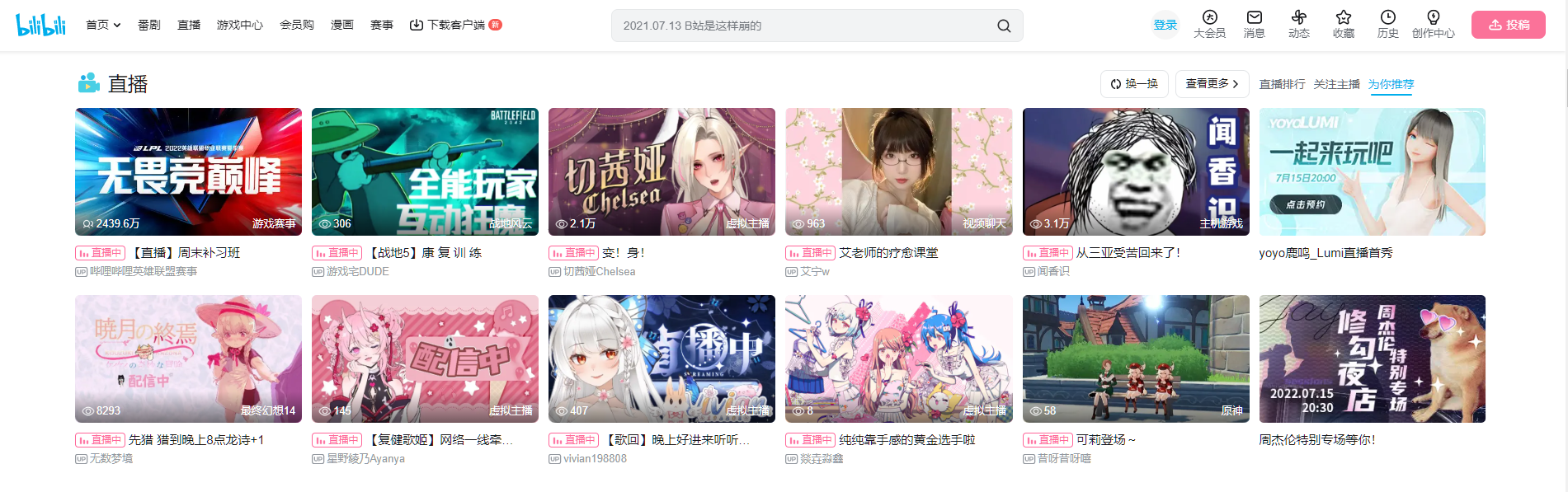Tap 查看更多 to see more livestreams

pyautogui.click(x=1211, y=84)
